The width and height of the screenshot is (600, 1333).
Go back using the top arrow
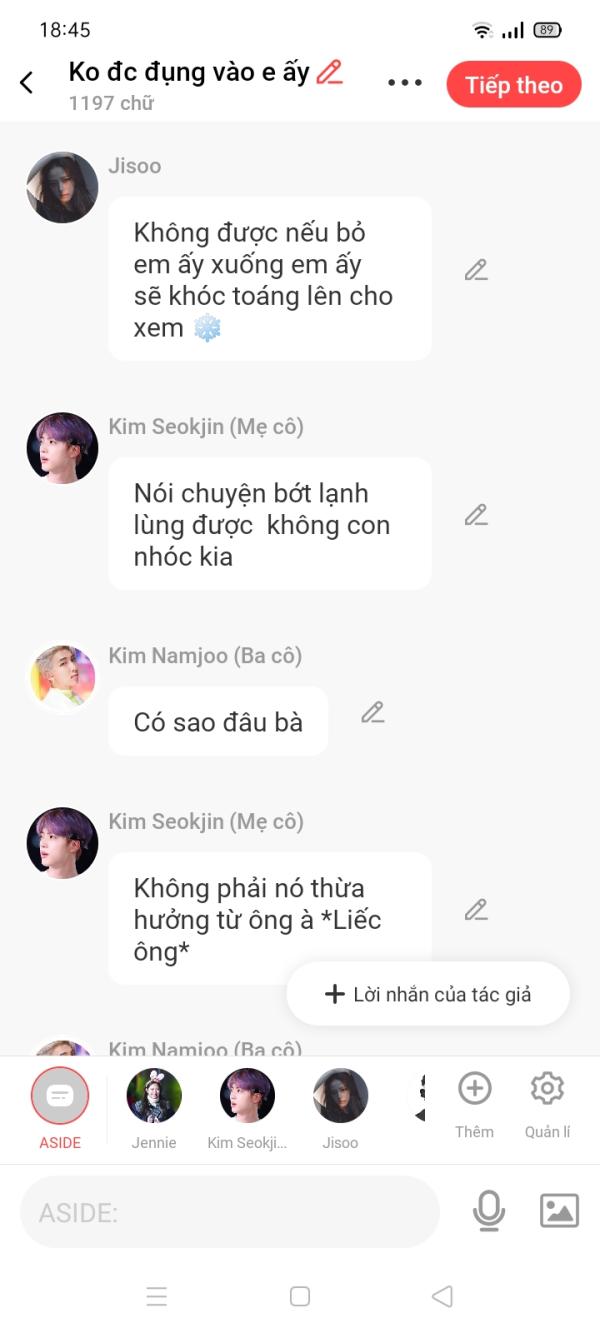(x=27, y=83)
